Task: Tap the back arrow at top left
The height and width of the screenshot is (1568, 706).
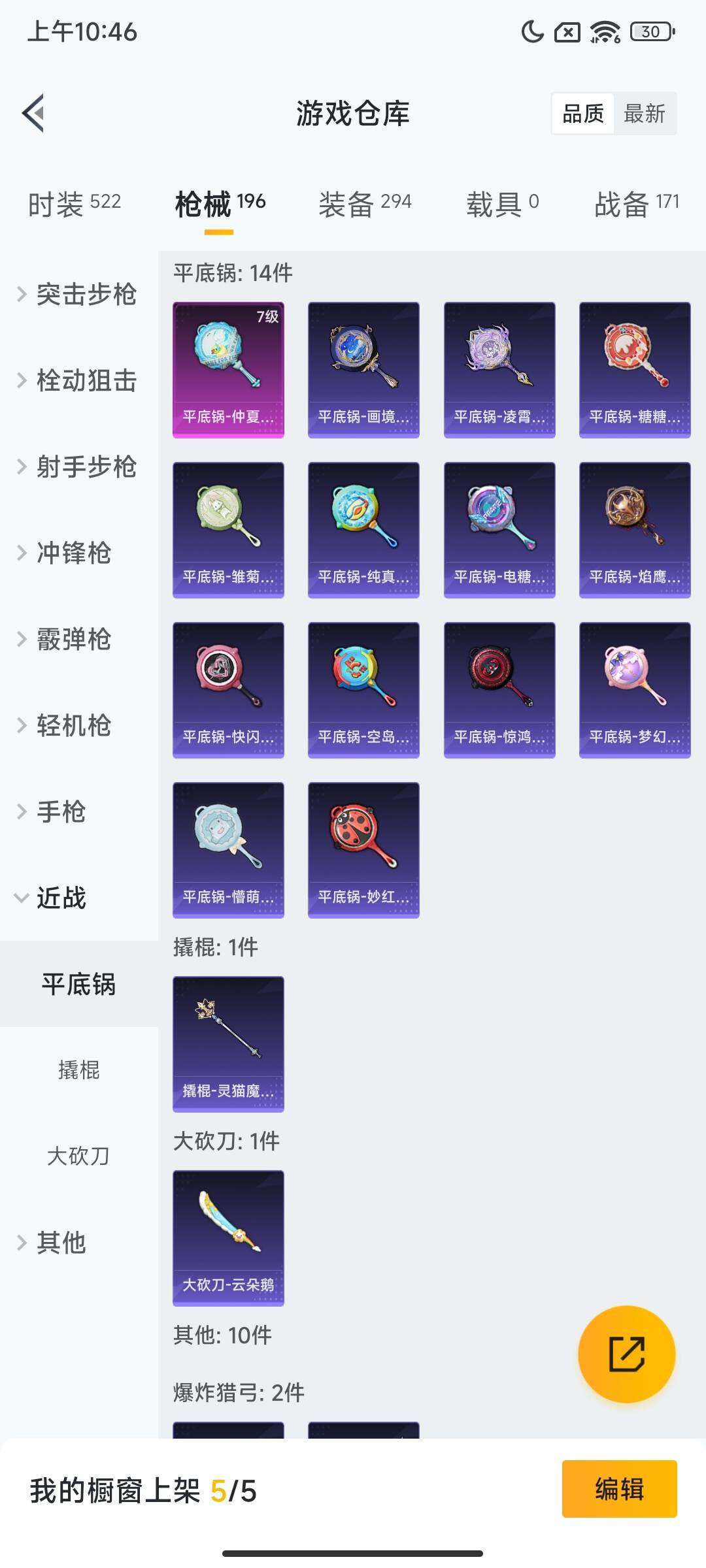Action: (x=32, y=114)
